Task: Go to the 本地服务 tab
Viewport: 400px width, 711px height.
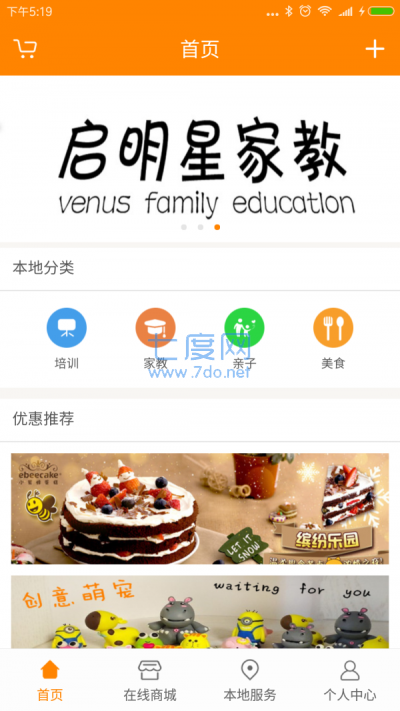Action: pos(250,681)
